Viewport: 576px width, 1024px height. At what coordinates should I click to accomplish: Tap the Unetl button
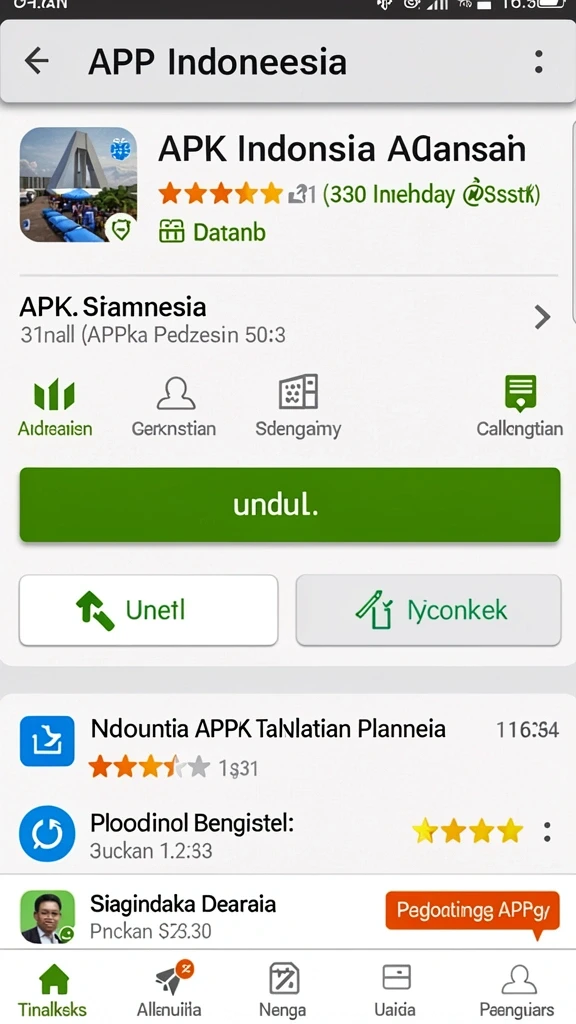click(x=148, y=610)
